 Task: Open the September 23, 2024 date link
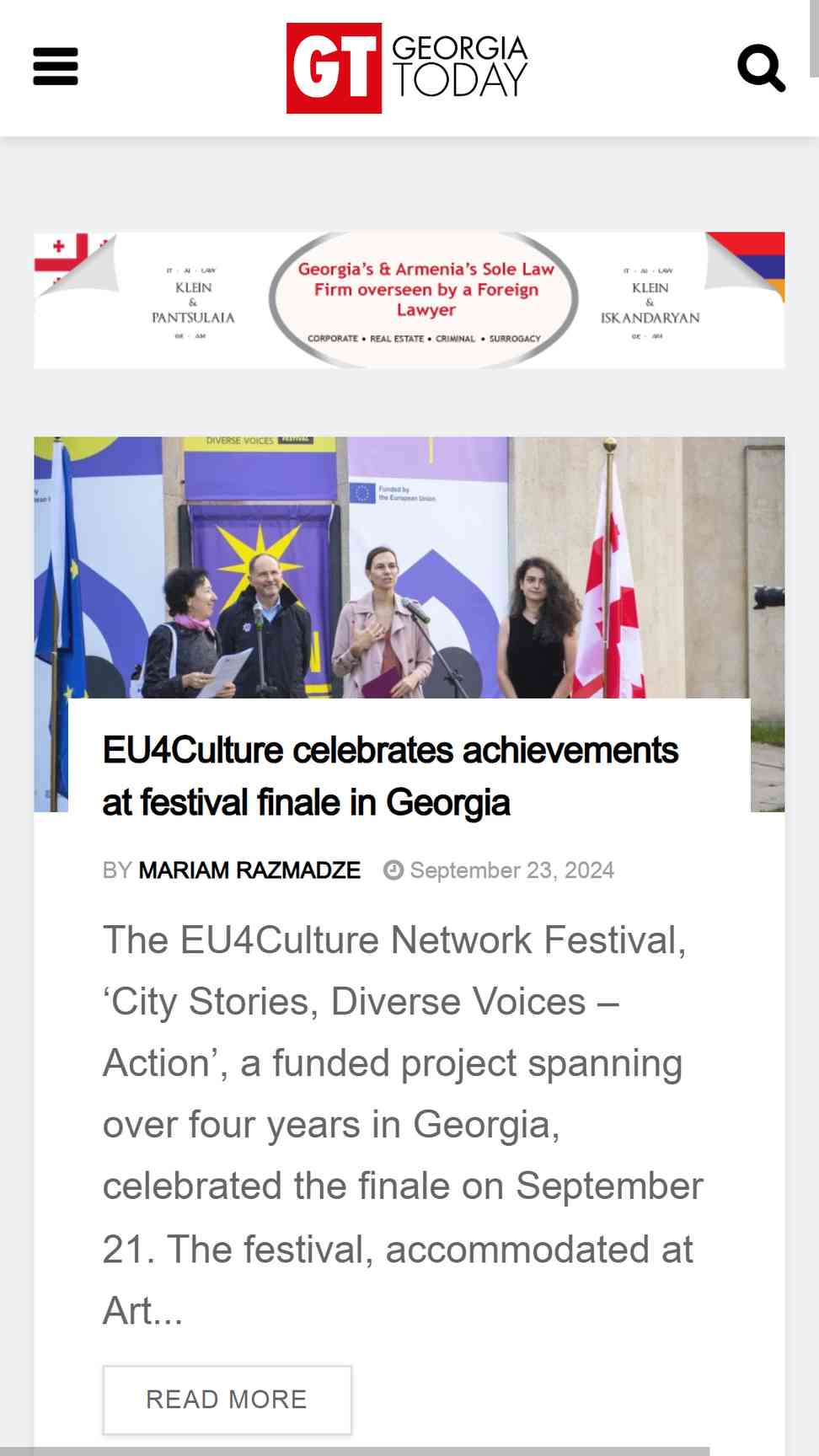coord(511,870)
